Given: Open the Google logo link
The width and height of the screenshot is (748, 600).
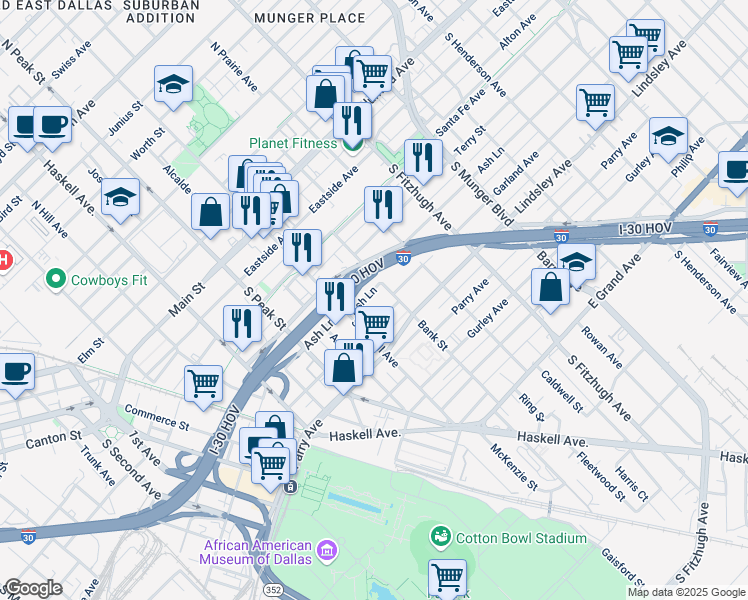Looking at the screenshot, I should 32,588.
